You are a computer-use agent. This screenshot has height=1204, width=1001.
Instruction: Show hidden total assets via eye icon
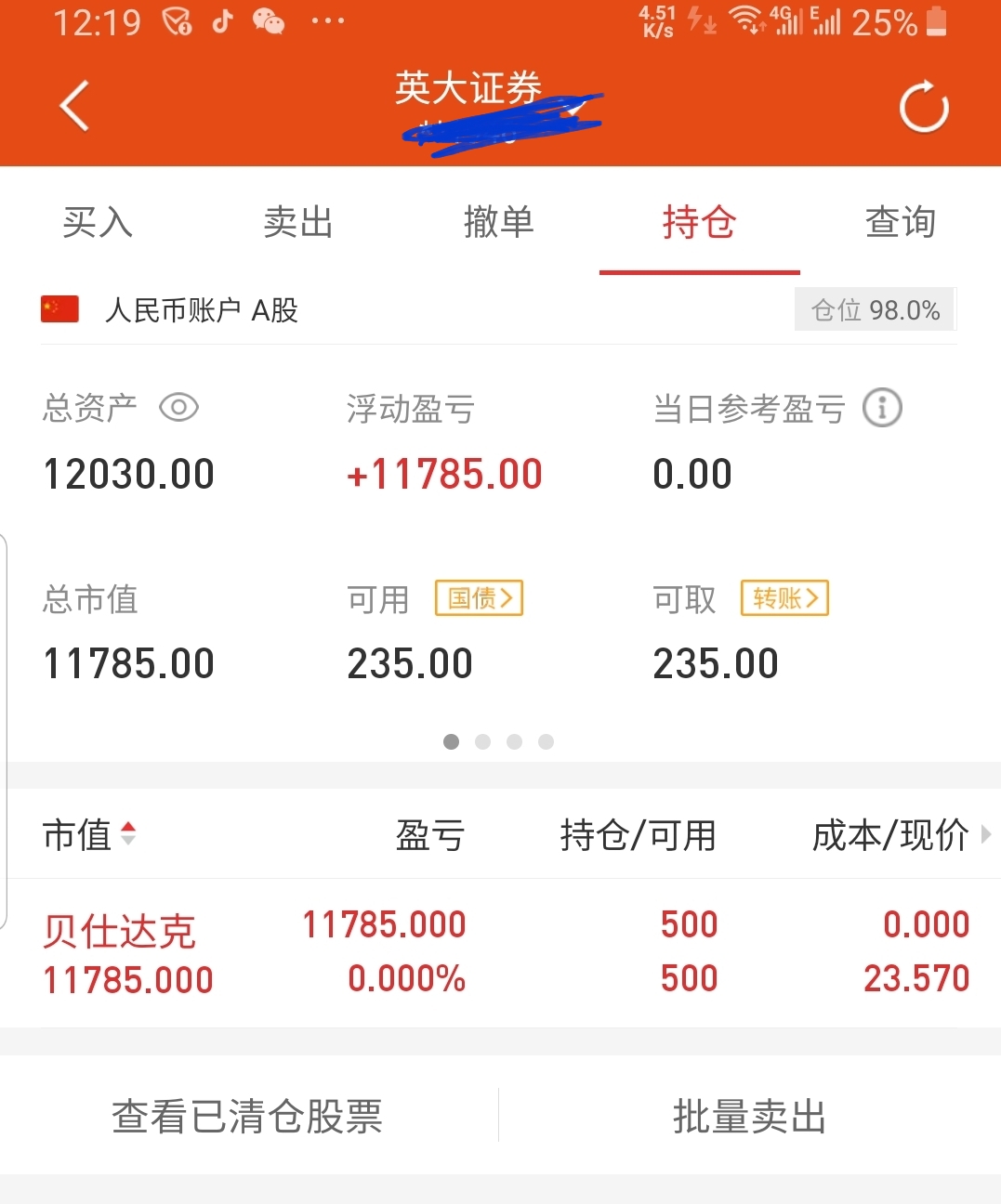pyautogui.click(x=179, y=407)
